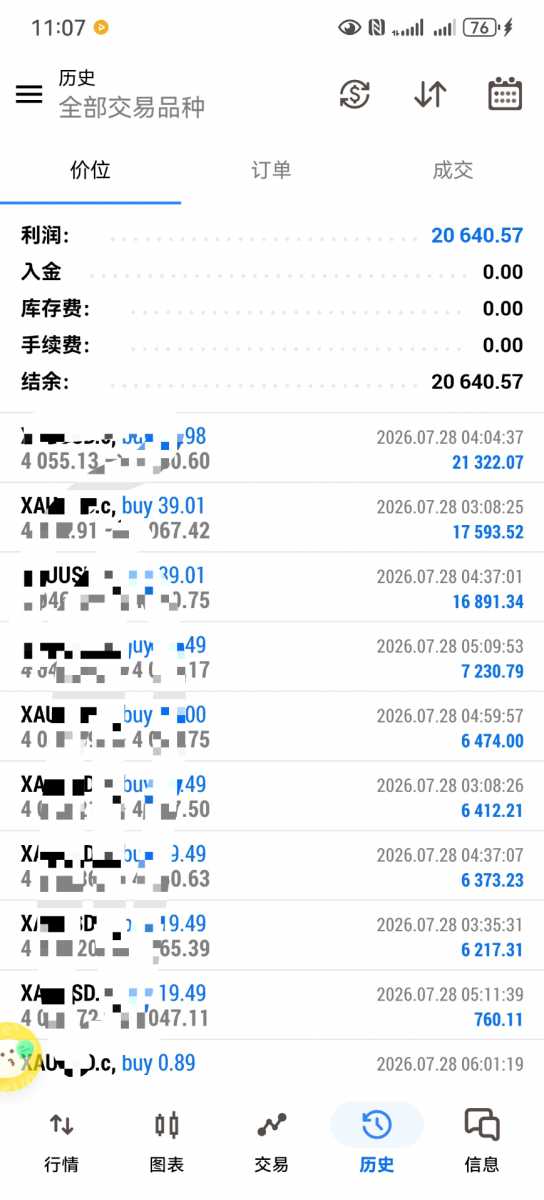Switch to the 价位 tab
544x1200 pixels.
coord(90,170)
